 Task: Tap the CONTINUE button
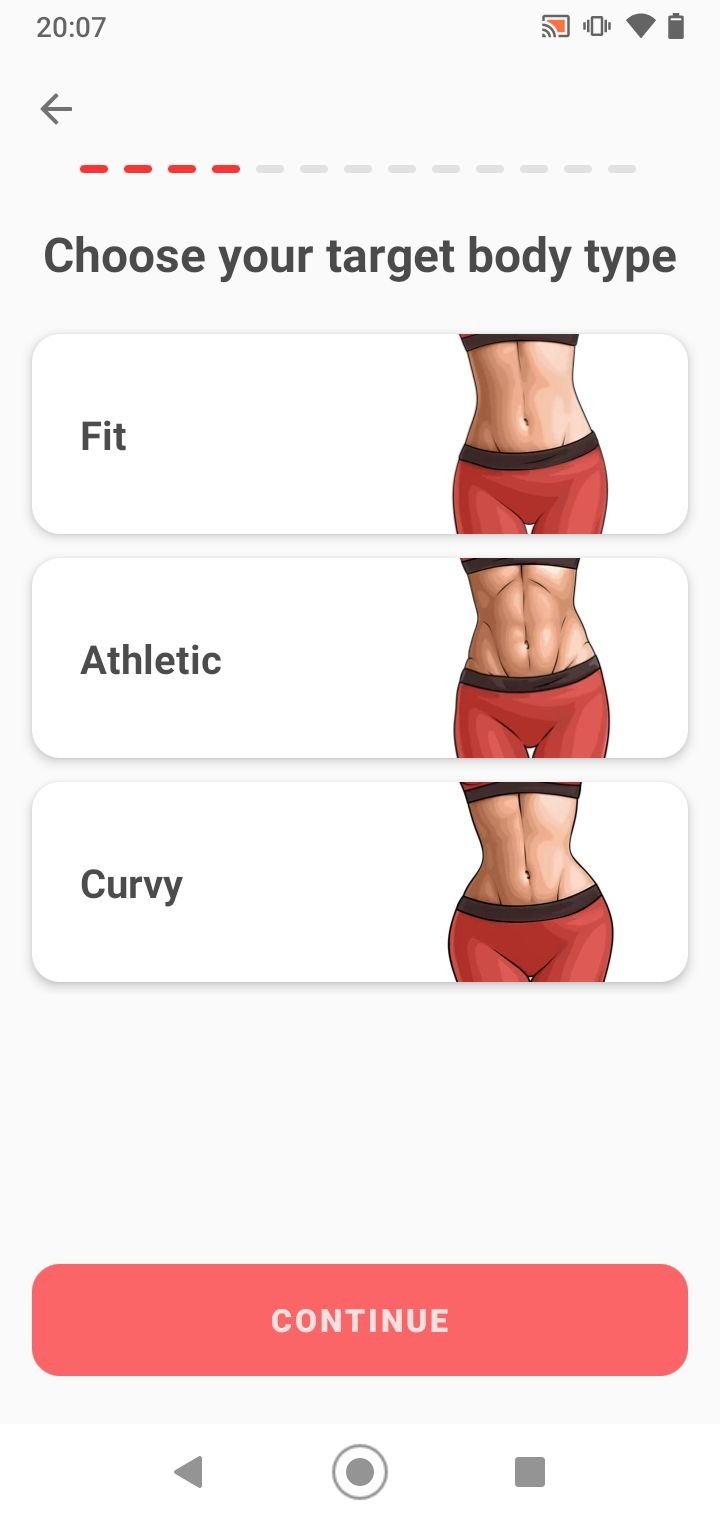360,1320
